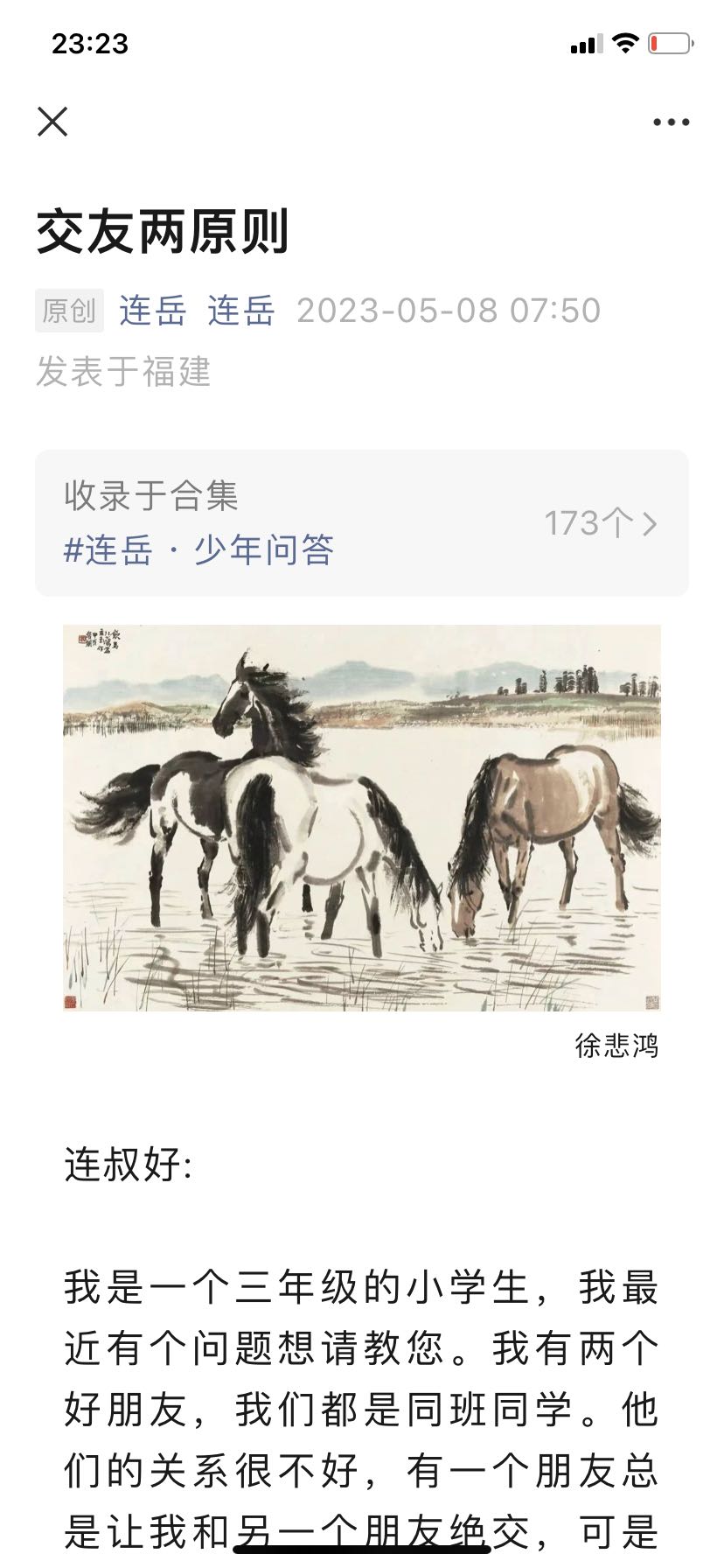Tap the publish date 2023-05-08
Screen dimensions: 724x1568
point(448,311)
